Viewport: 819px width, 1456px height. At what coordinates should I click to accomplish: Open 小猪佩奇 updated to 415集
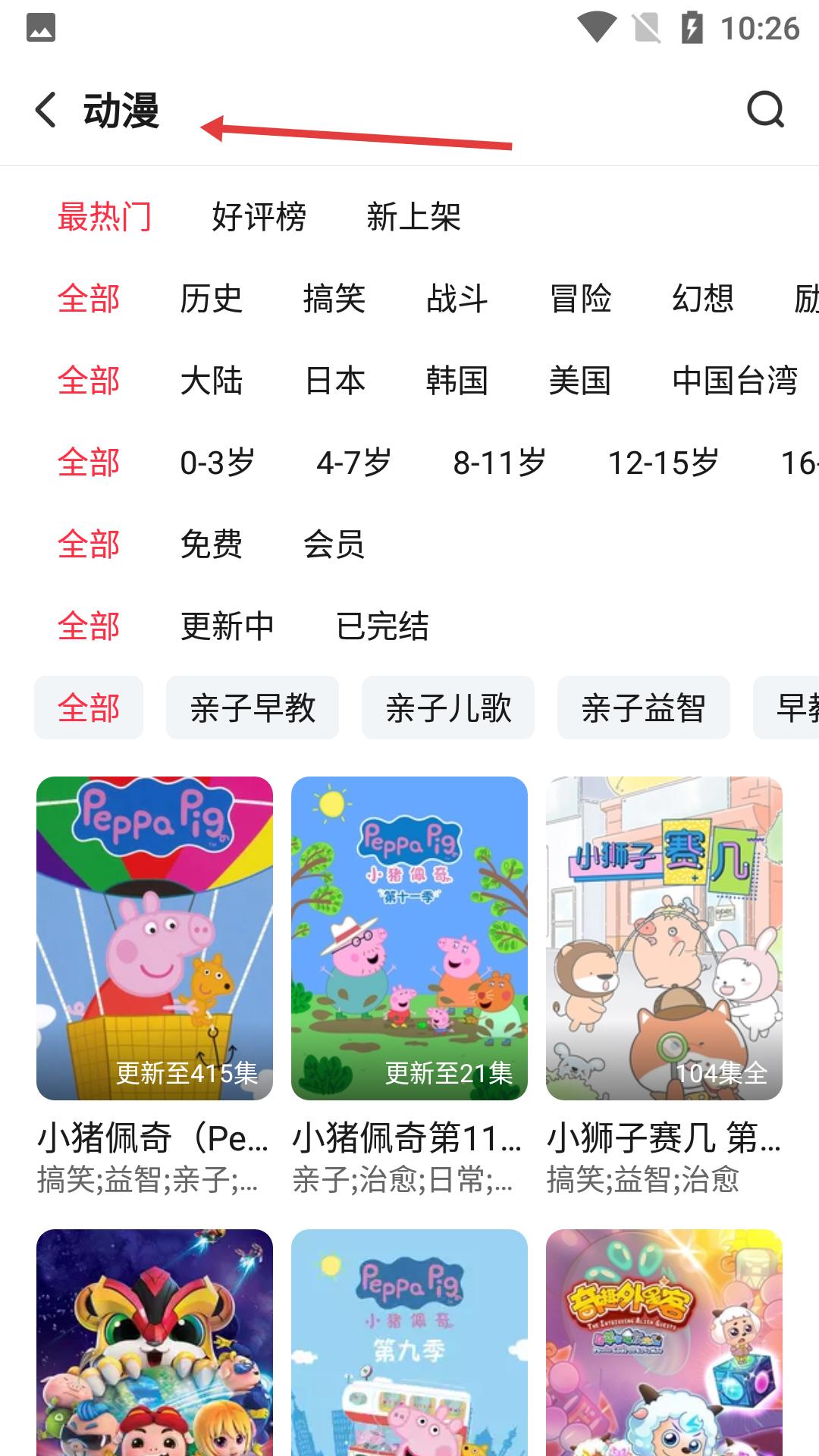155,938
